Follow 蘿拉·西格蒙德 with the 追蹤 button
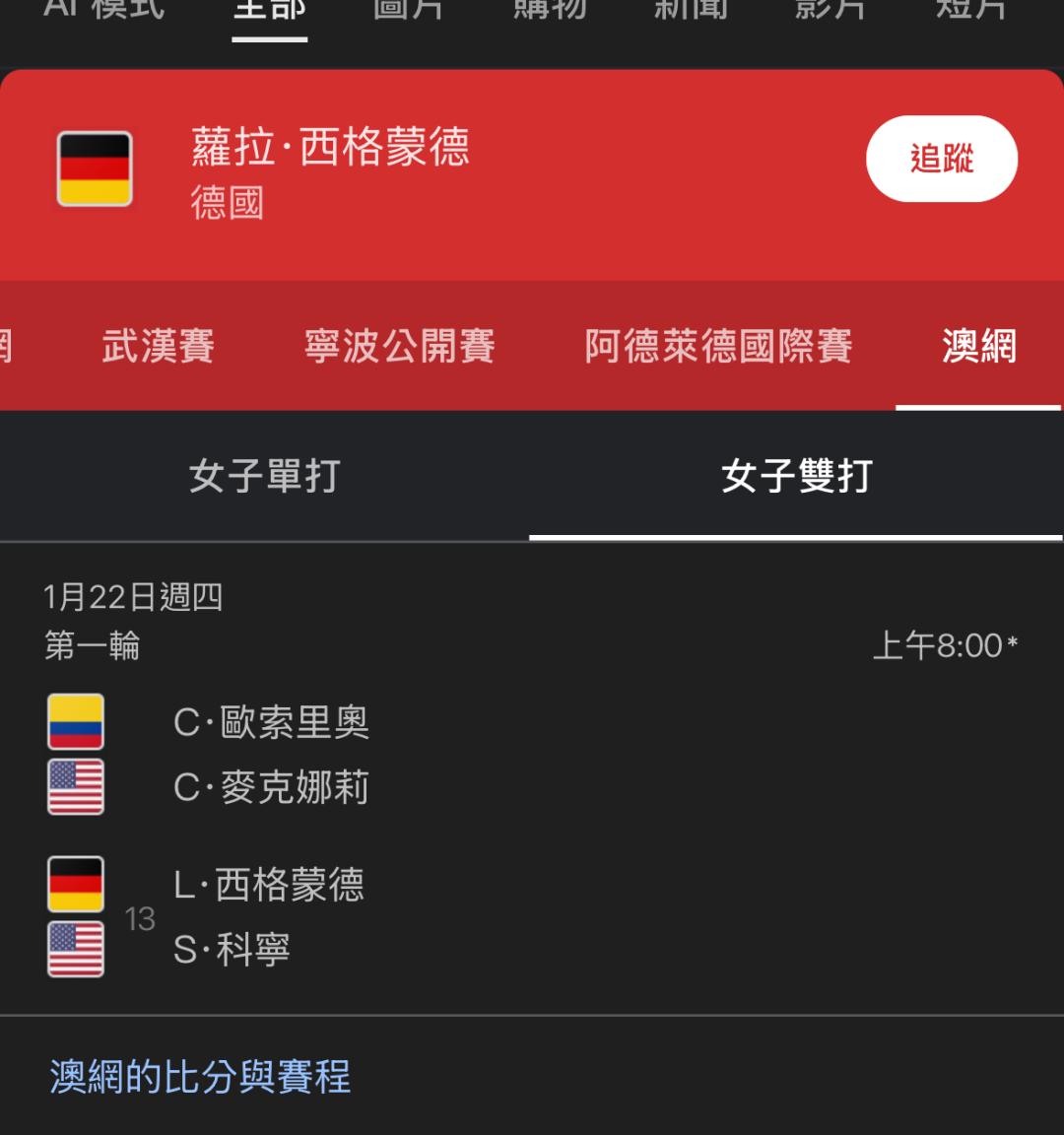Viewport: 1064px width, 1135px height. pos(941,159)
